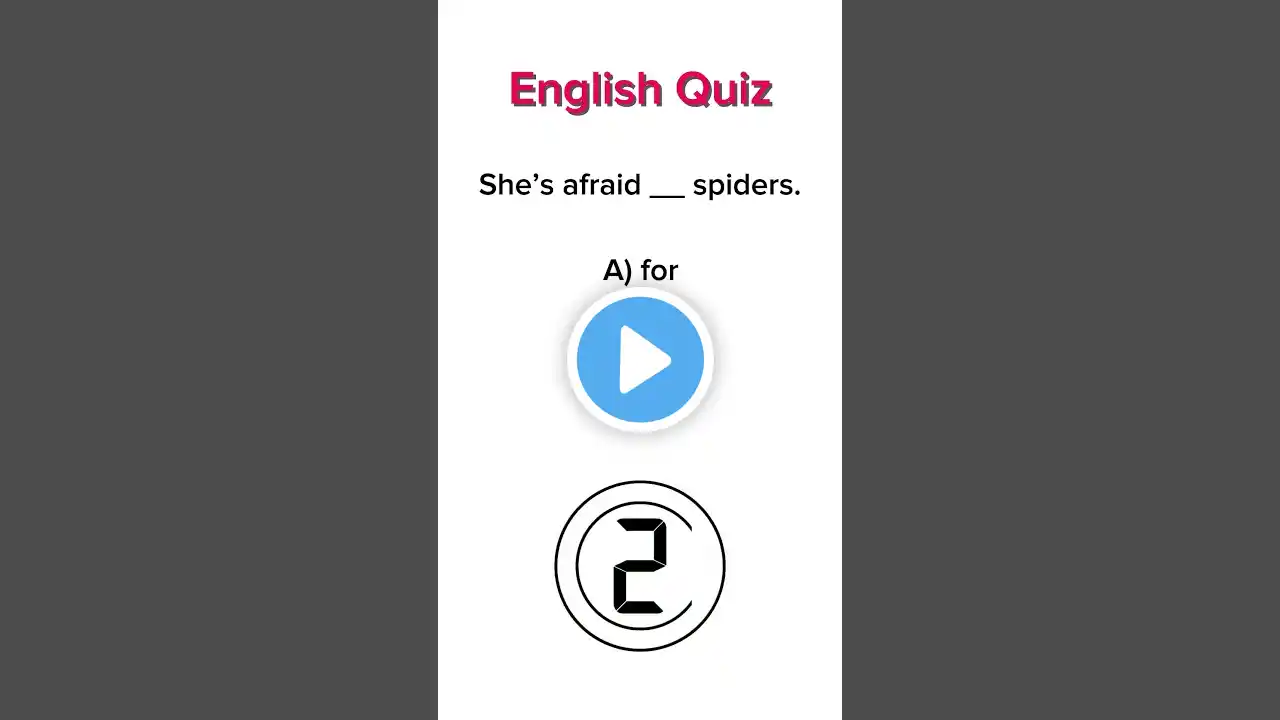Viewport: 1280px width, 720px height.
Task: Play the English Quiz video
Action: click(640, 360)
